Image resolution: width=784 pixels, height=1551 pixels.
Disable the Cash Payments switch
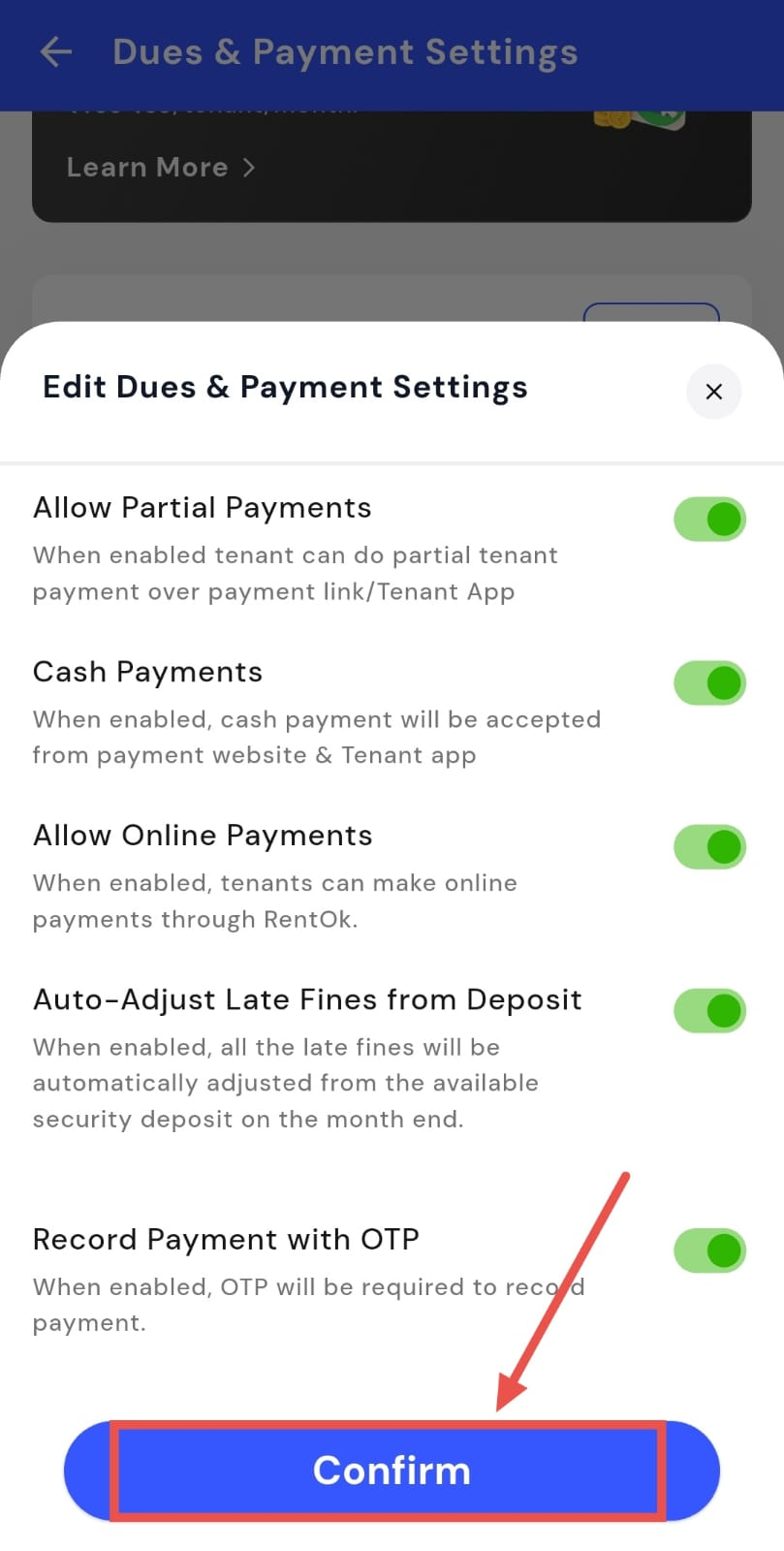click(x=709, y=683)
